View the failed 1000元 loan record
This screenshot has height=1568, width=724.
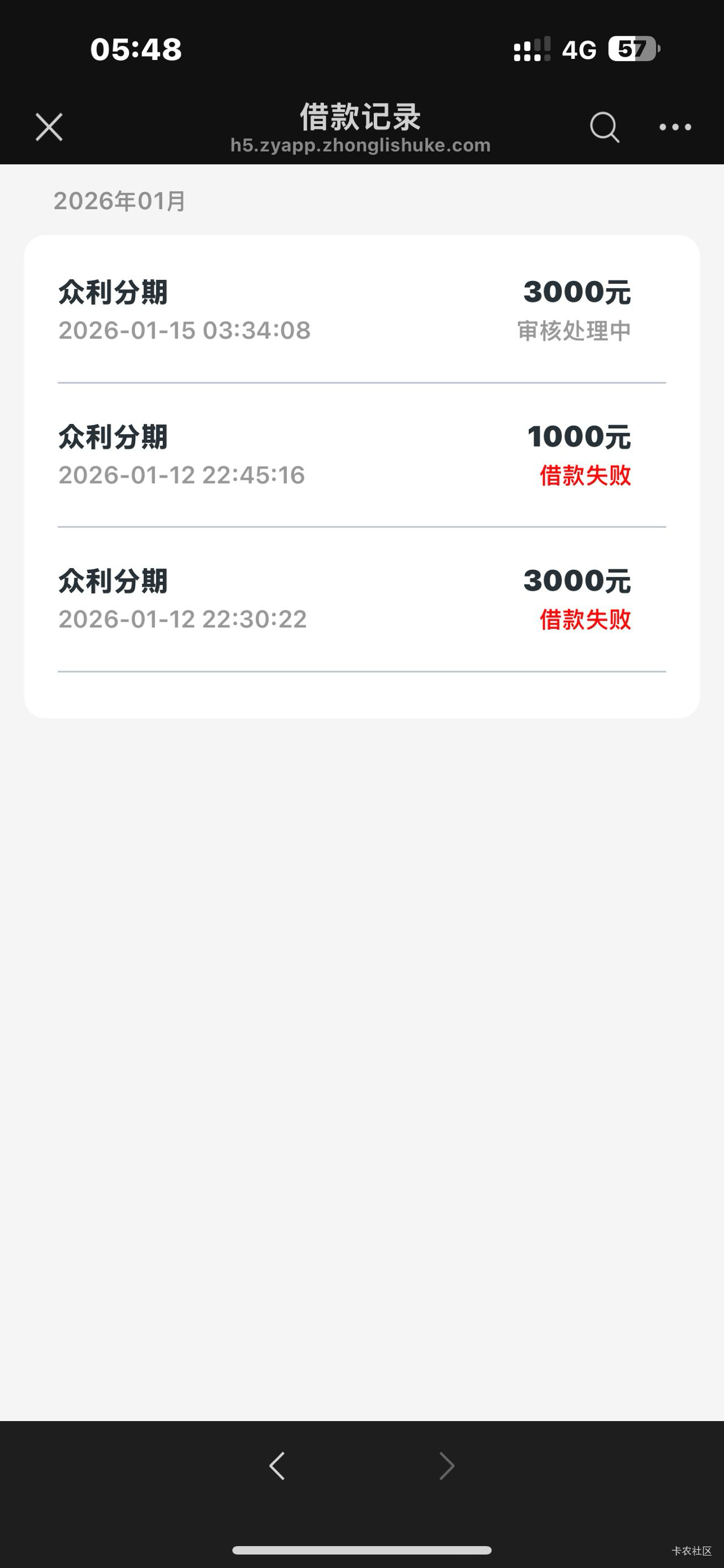pyautogui.click(x=361, y=454)
